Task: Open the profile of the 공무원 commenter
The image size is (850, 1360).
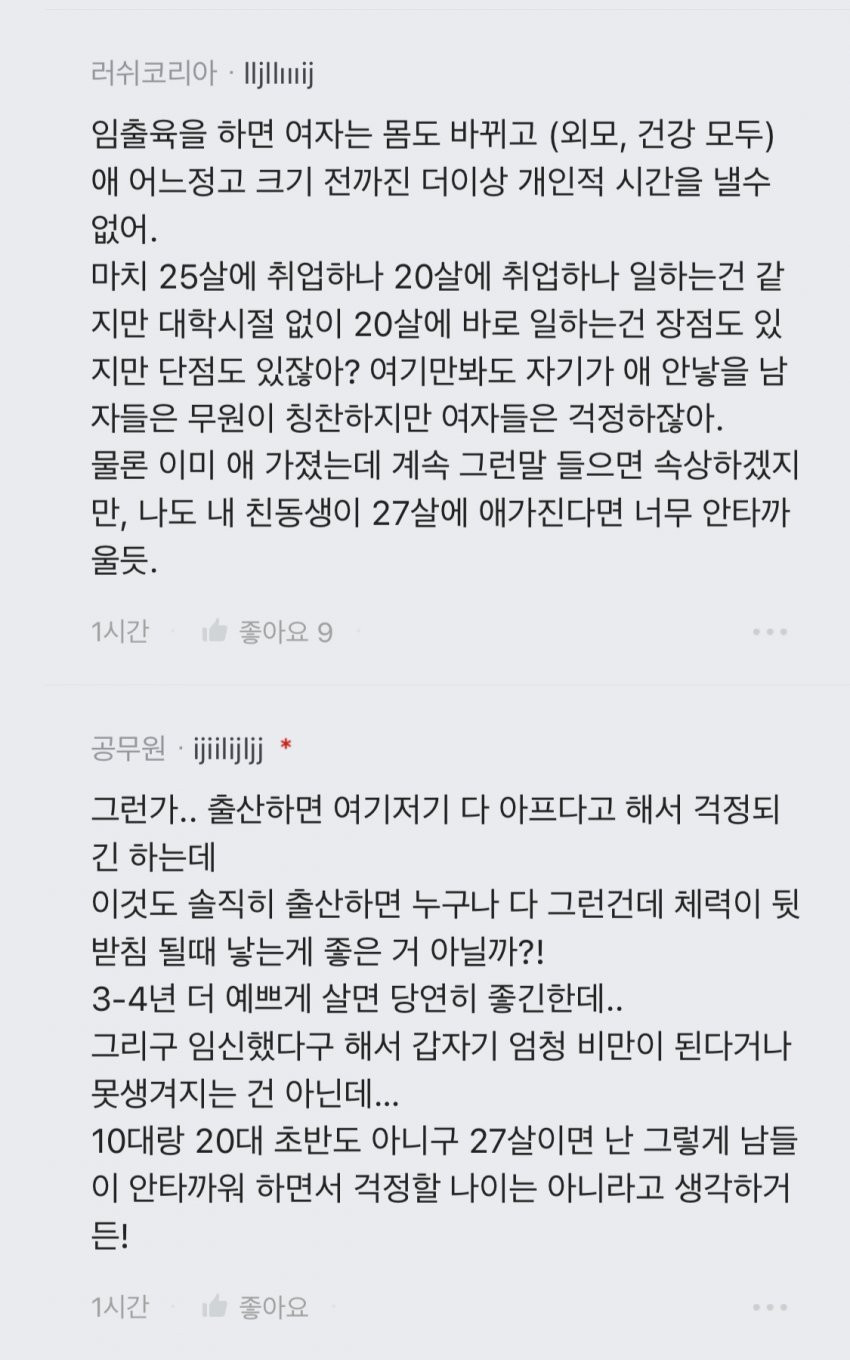Action: pyautogui.click(x=127, y=749)
